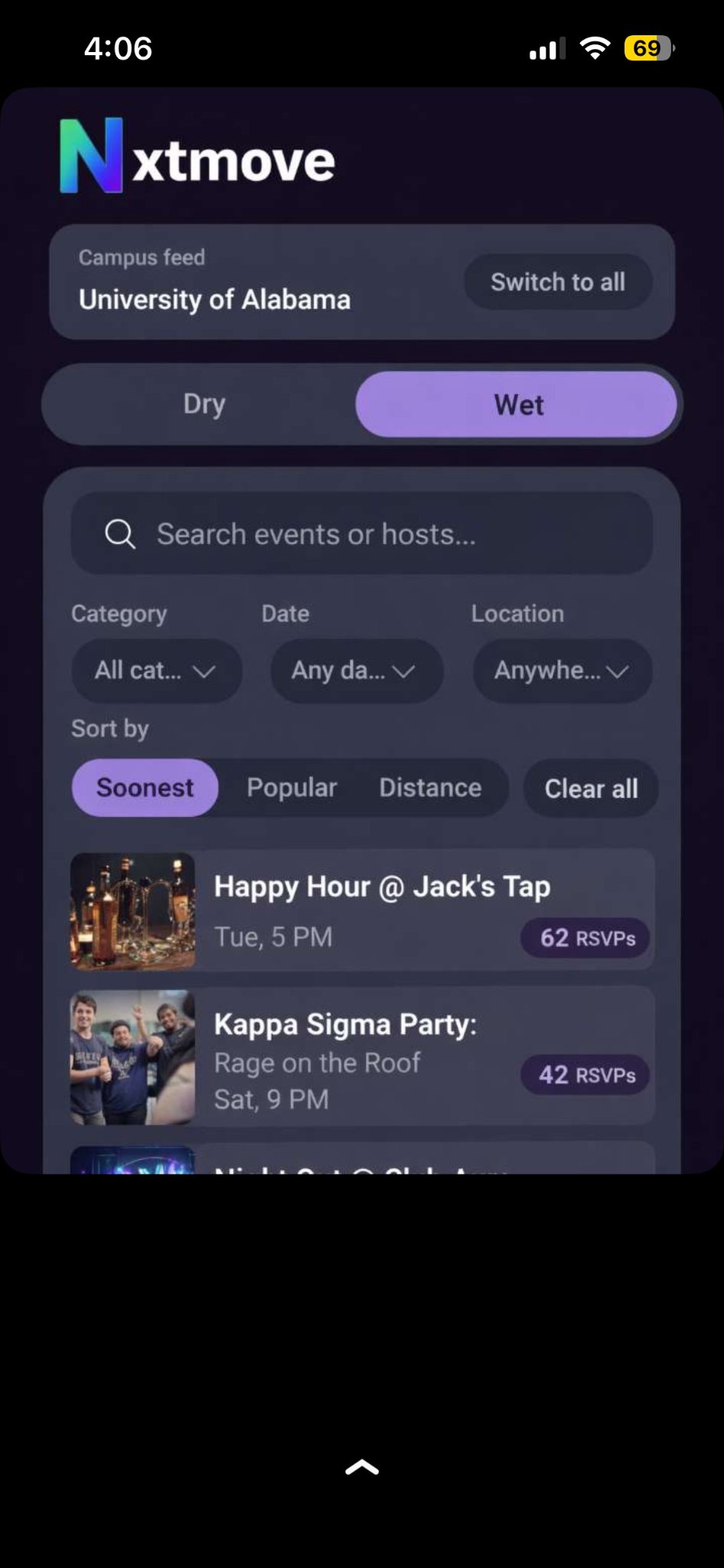Open the Anywhere location dropdown
724x1568 pixels.
click(562, 671)
